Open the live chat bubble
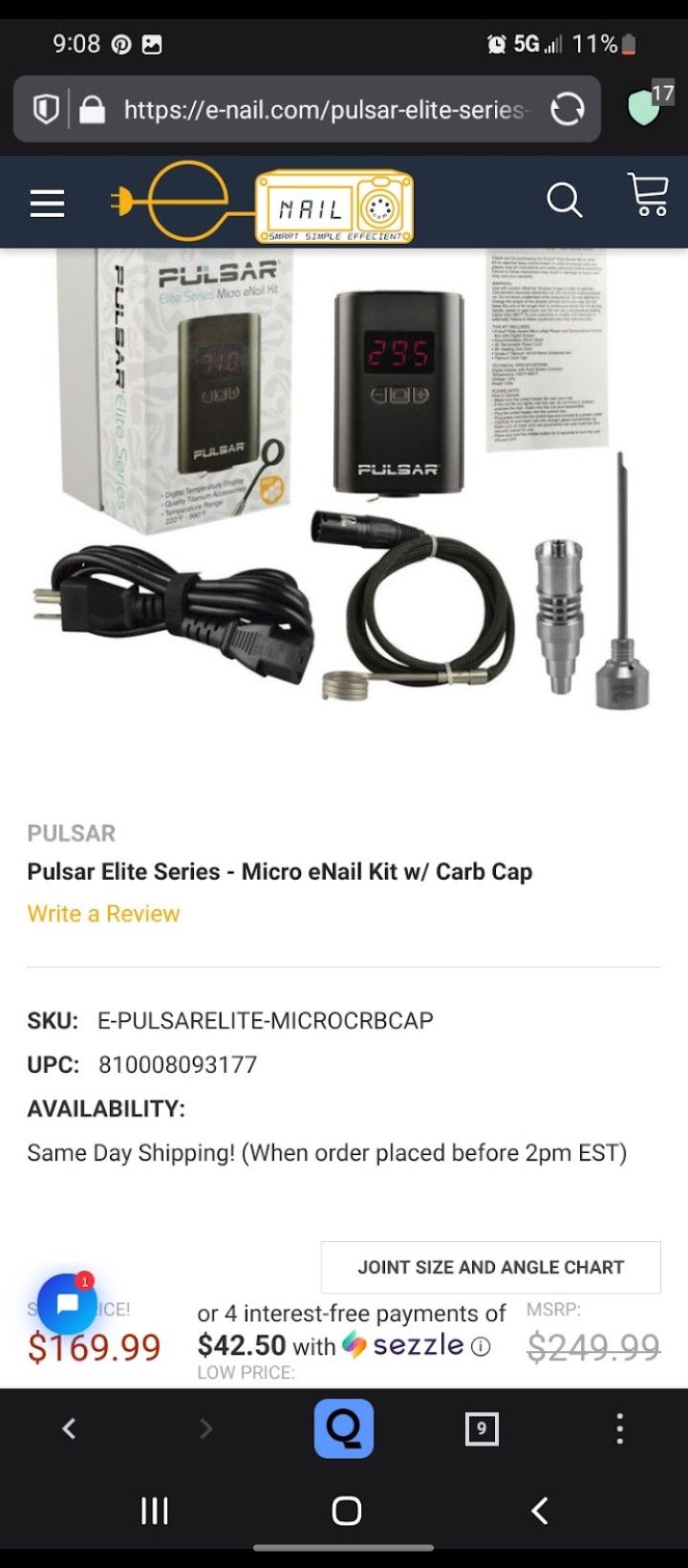The height and width of the screenshot is (1568, 688). 67,1303
